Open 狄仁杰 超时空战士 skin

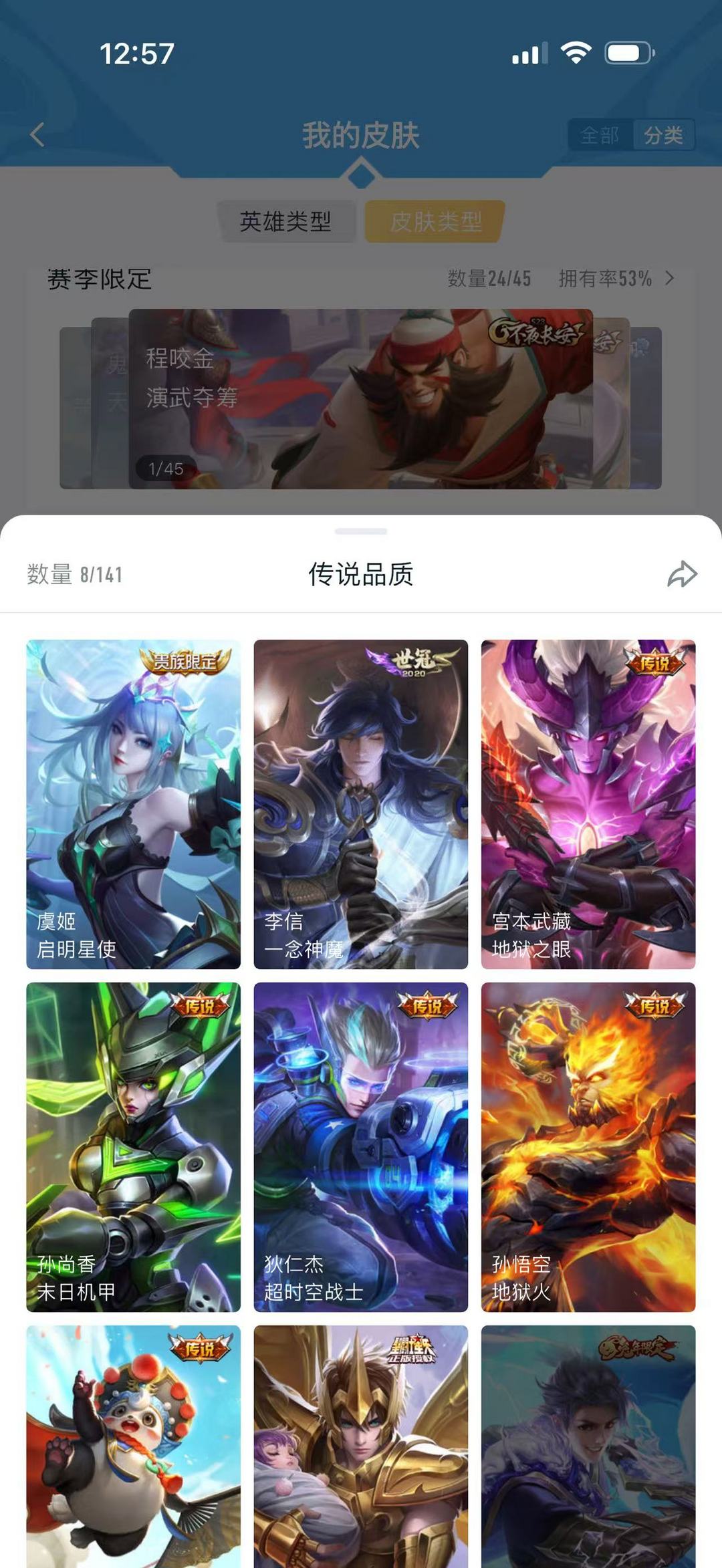pos(360,1146)
